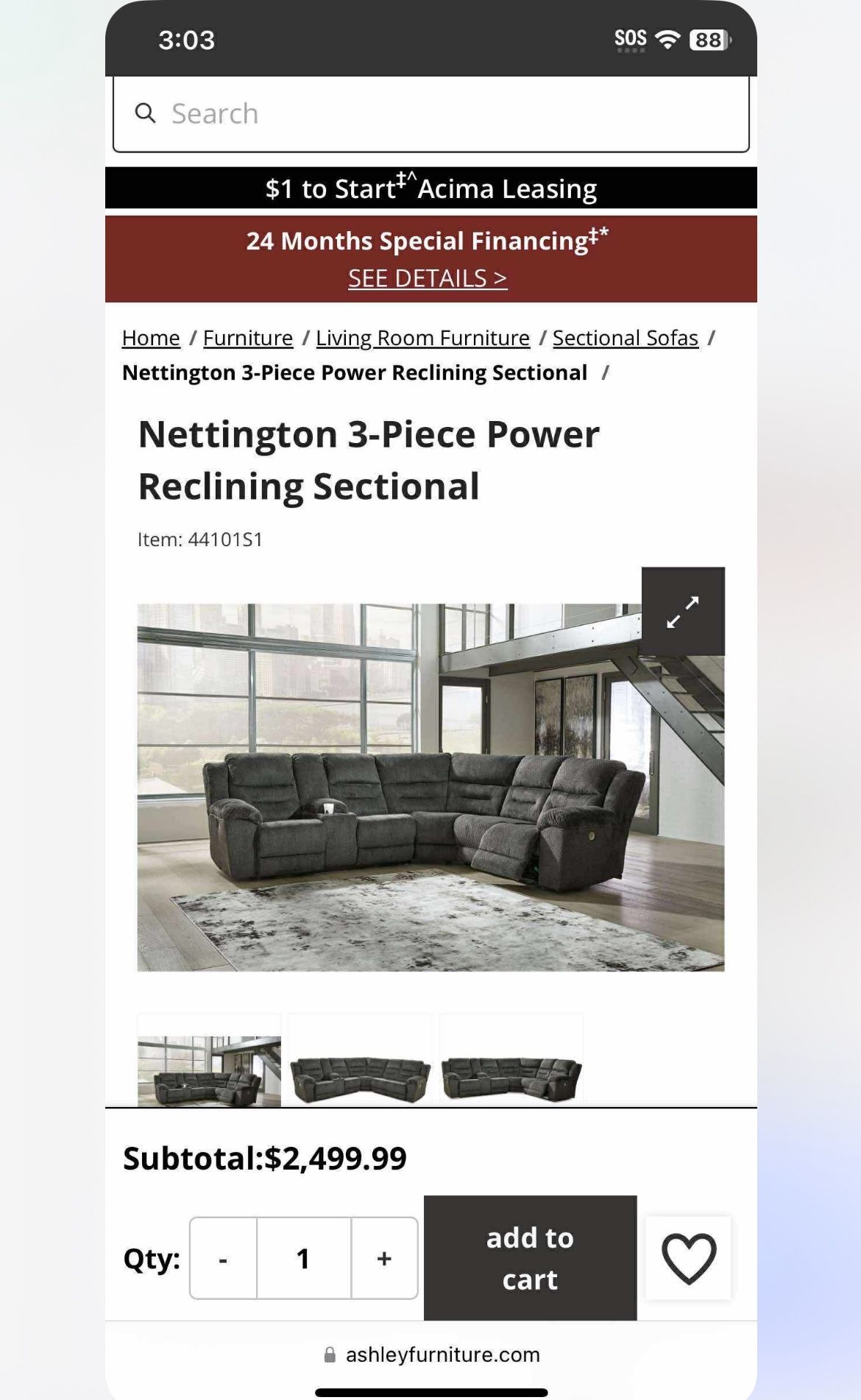Add the sectional to cart

pos(530,1258)
